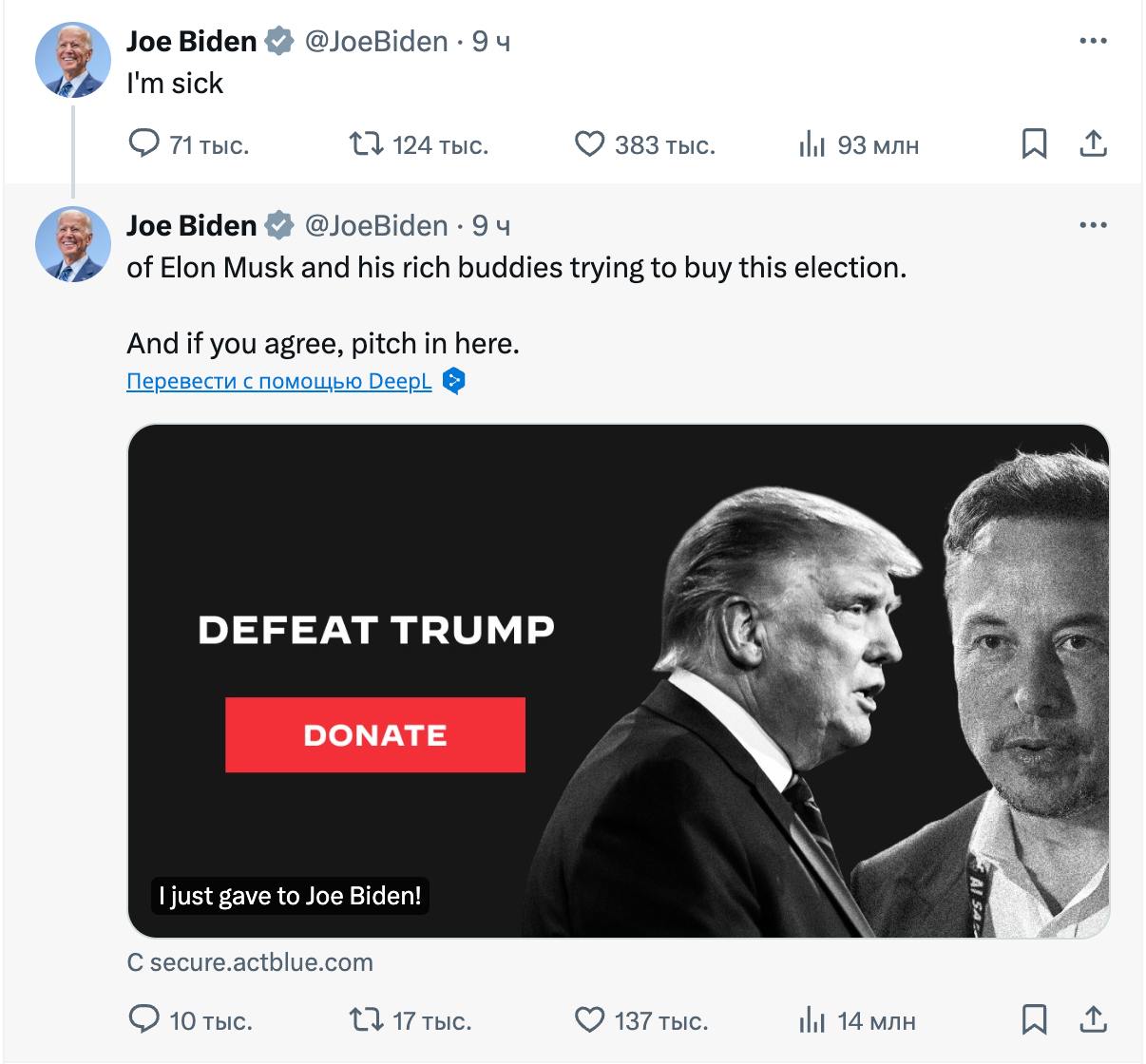View analytics of the Elon Musk tweet
Viewport: 1146px width, 1064px height.
812,1020
